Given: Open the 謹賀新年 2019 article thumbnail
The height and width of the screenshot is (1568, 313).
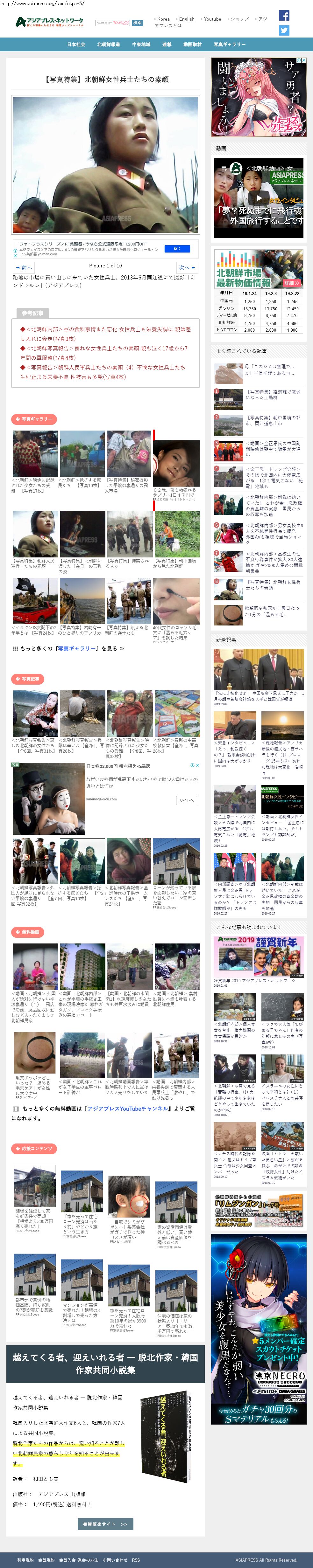Looking at the screenshot, I should tap(259, 955).
